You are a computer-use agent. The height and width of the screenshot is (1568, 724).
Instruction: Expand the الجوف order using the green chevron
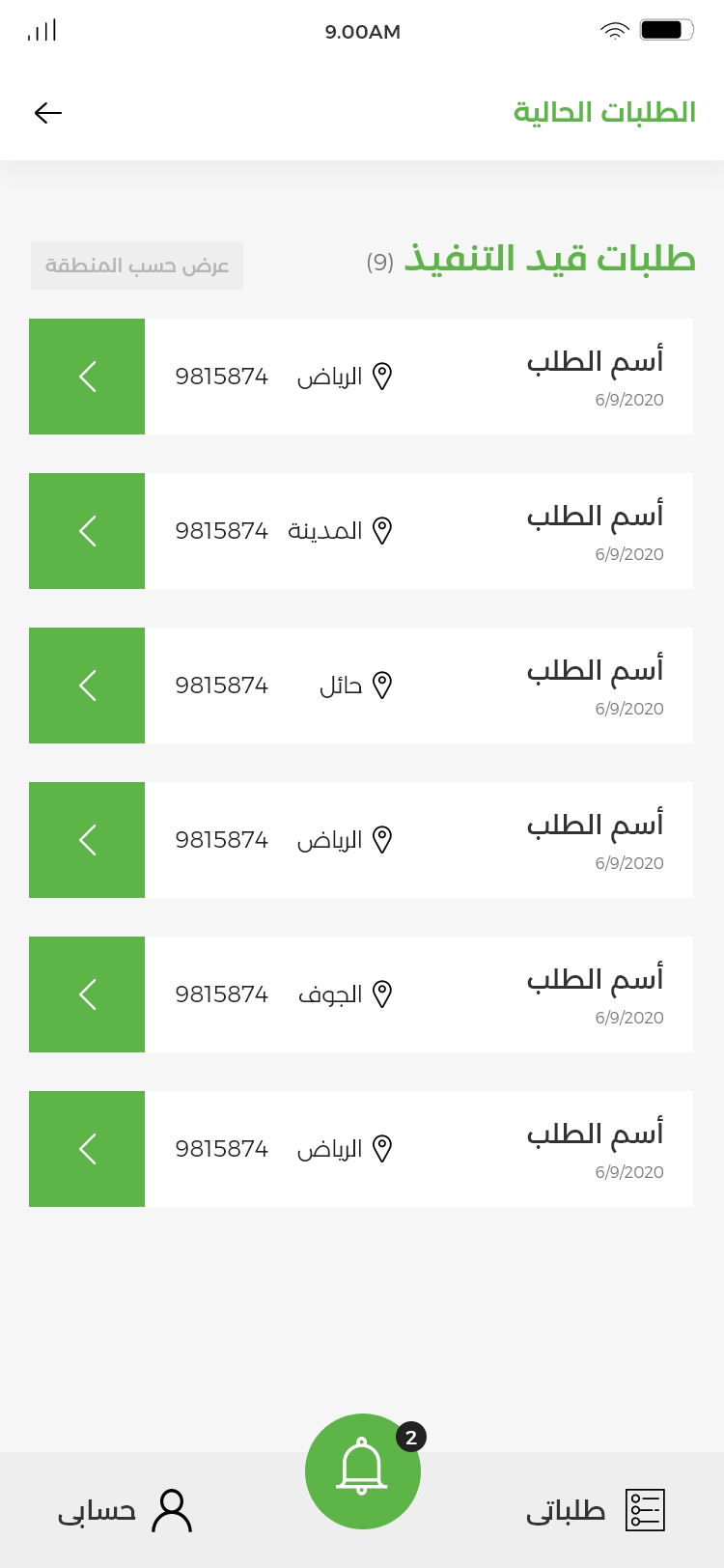87,994
